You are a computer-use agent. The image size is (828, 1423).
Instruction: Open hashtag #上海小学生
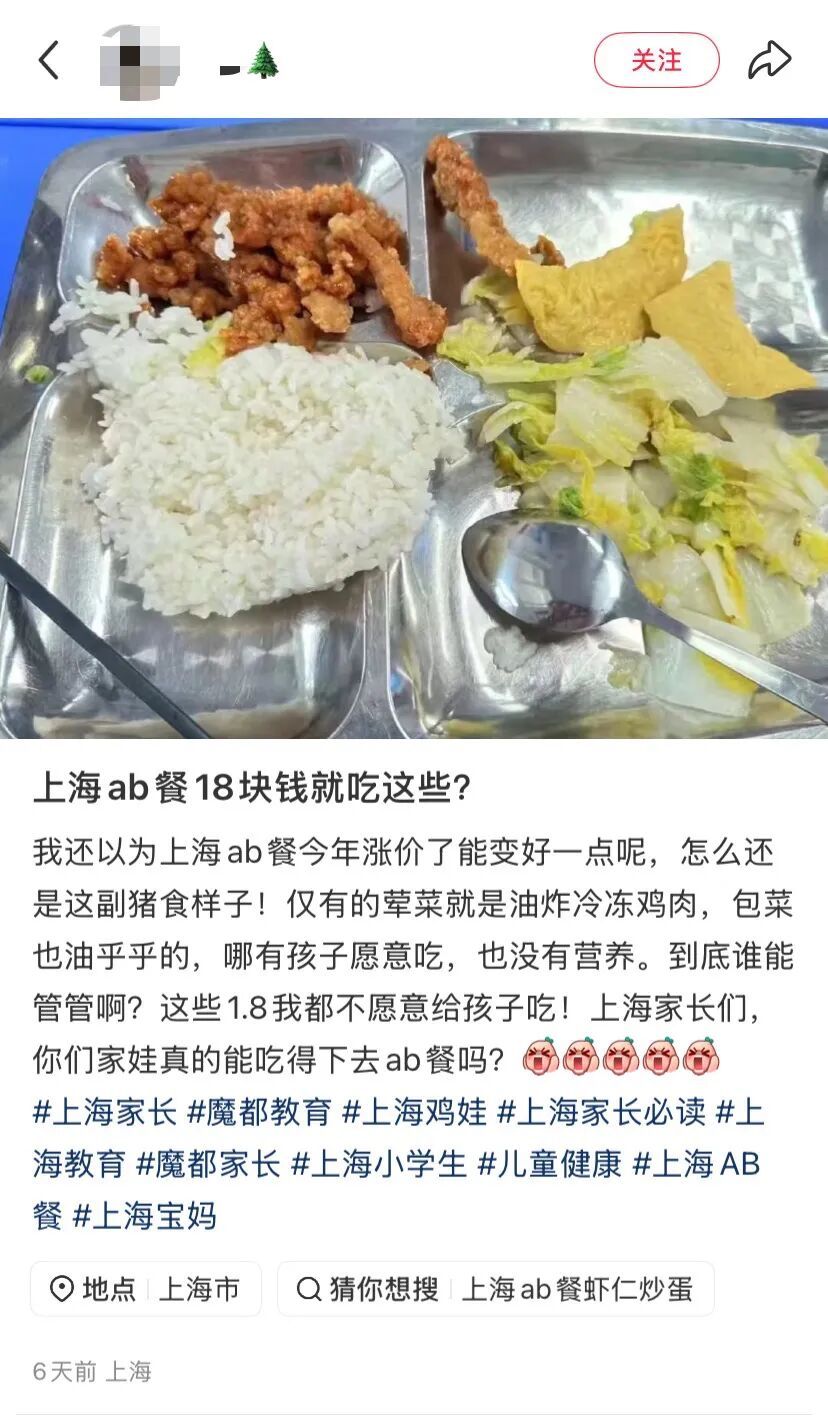click(379, 1164)
